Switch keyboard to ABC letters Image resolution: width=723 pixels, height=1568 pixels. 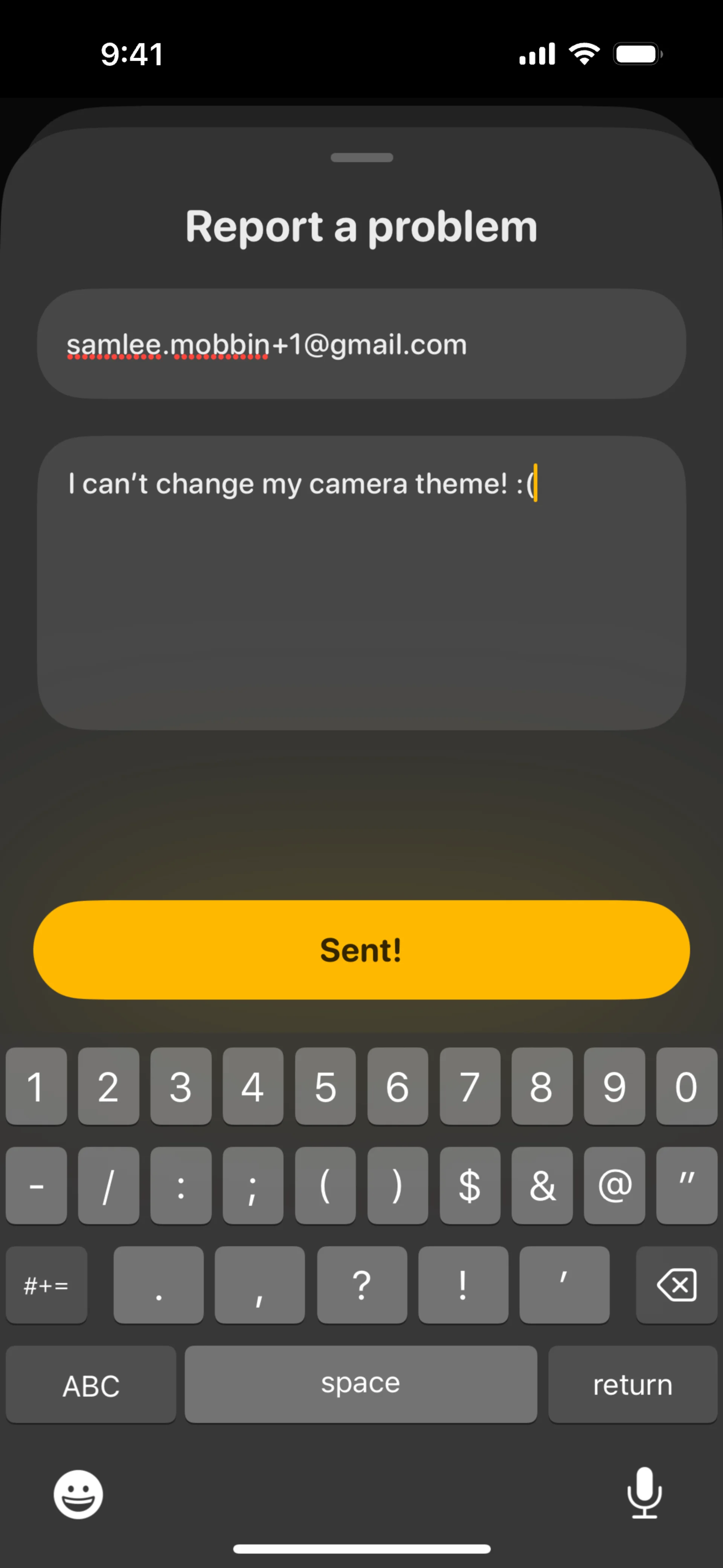91,1385
